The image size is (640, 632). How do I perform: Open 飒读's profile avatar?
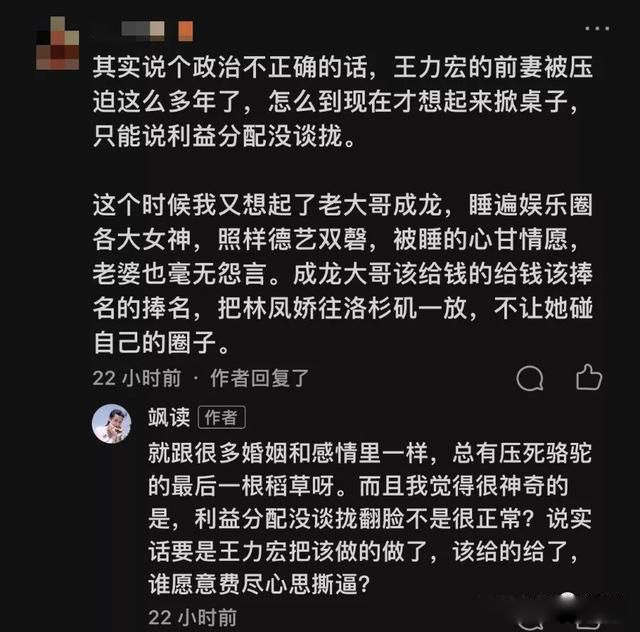pos(112,423)
